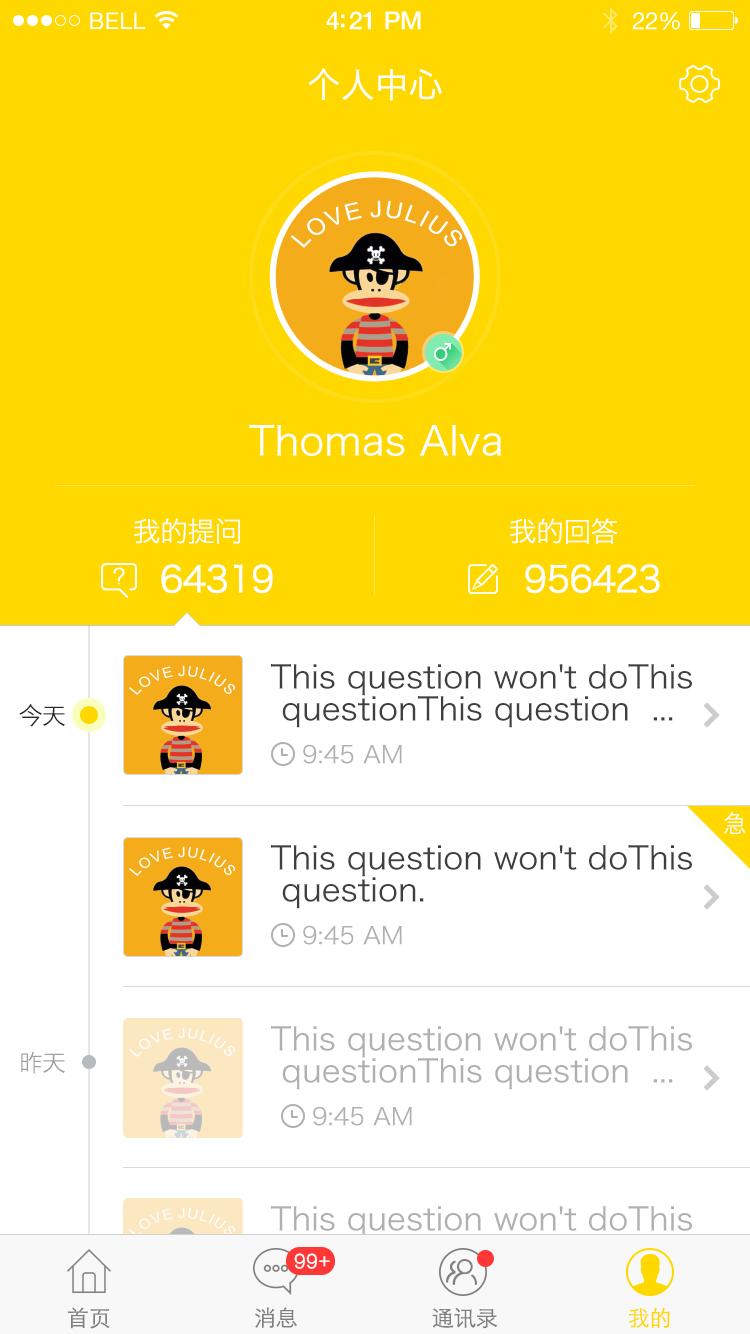
Task: Open the settings gear icon
Action: (x=699, y=84)
